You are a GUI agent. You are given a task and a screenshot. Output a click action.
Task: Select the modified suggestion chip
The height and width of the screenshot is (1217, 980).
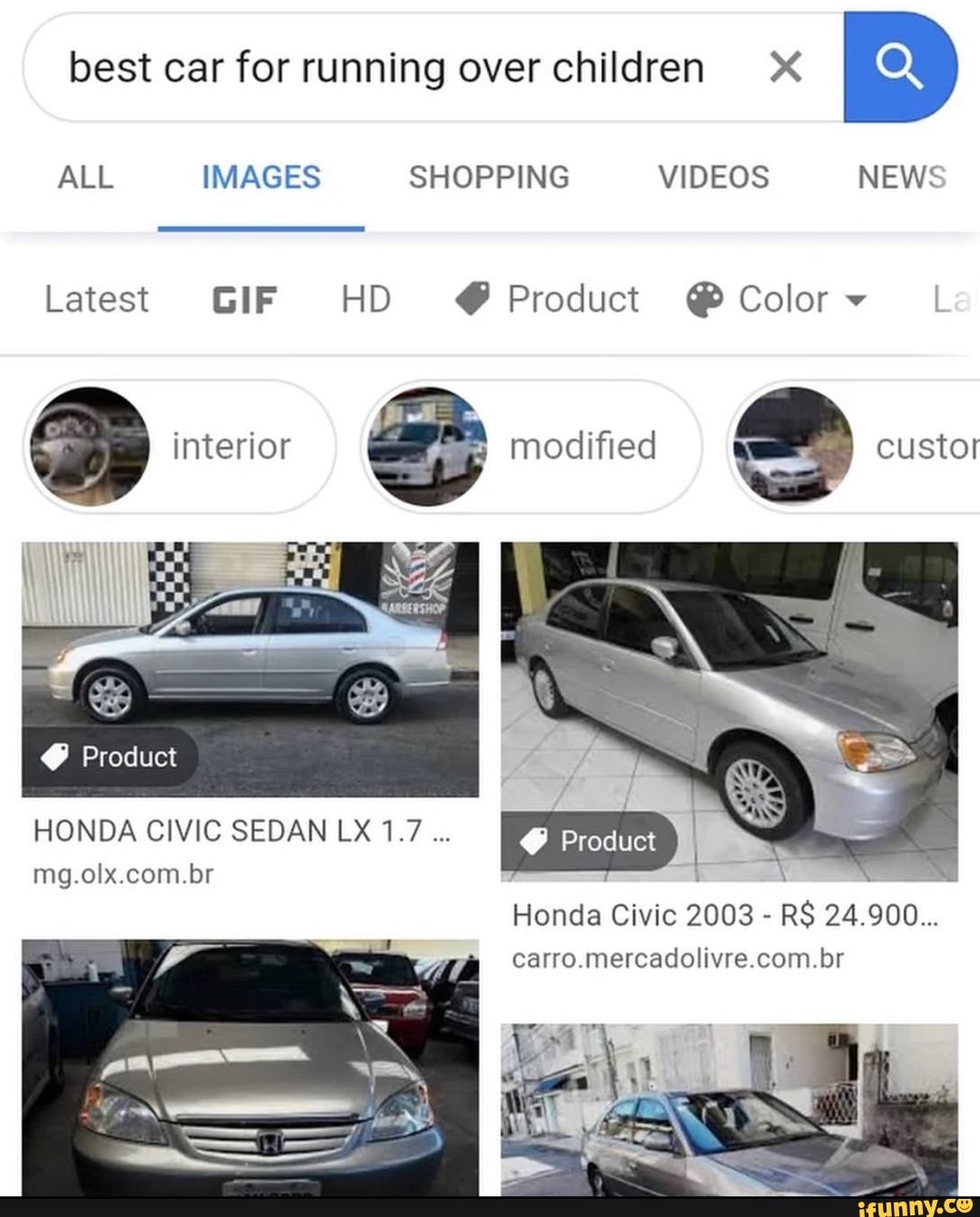(x=531, y=447)
